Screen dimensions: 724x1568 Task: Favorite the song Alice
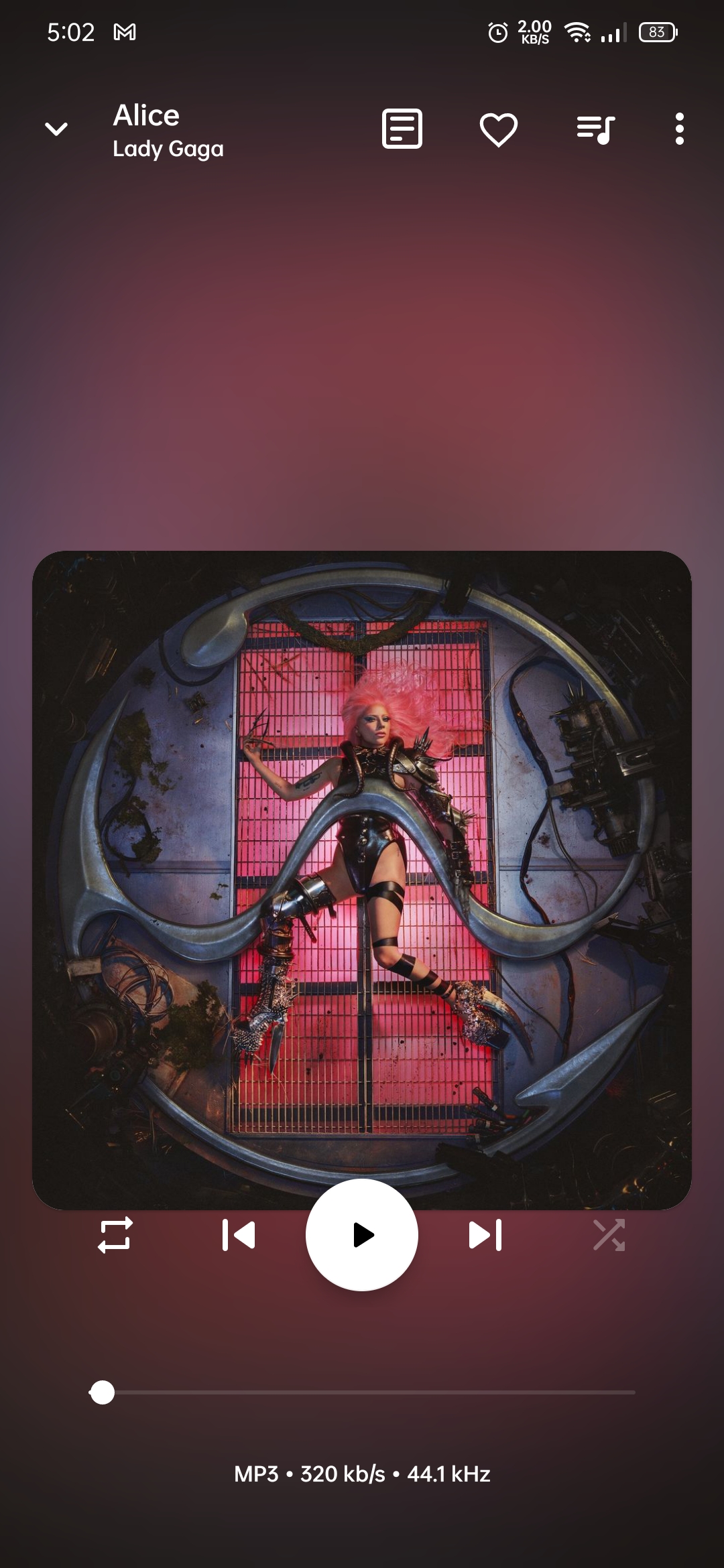497,129
